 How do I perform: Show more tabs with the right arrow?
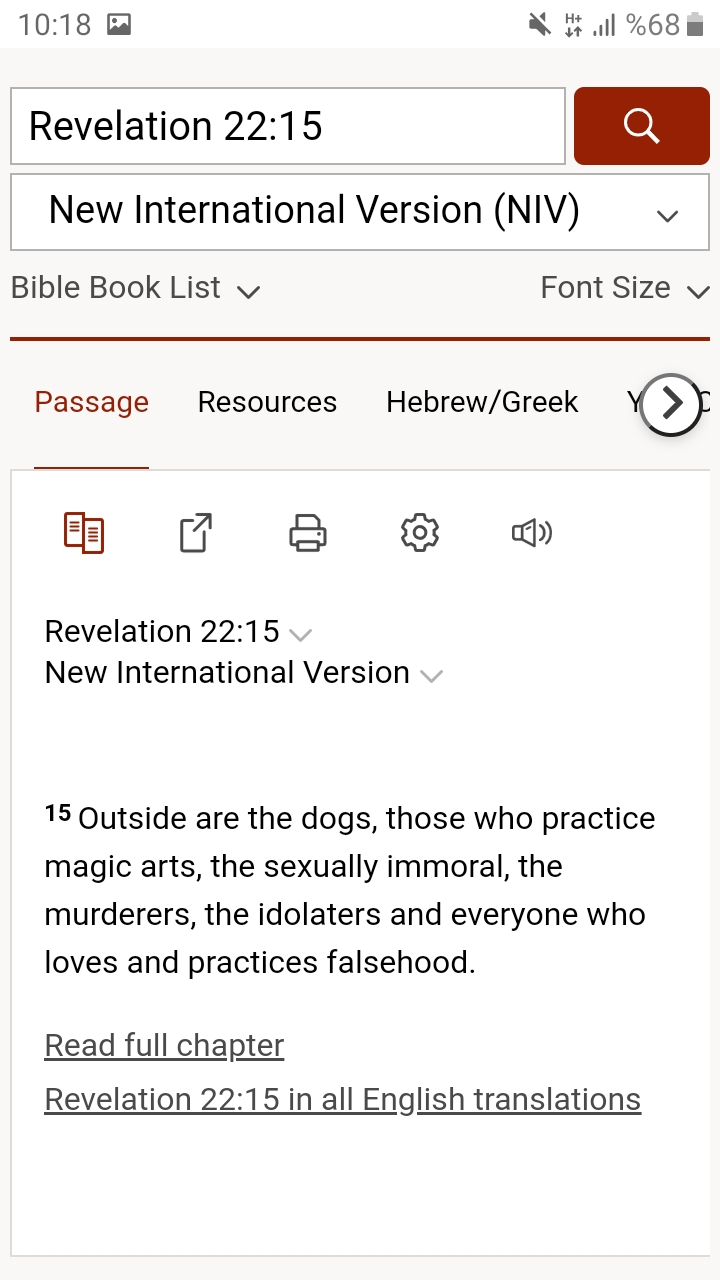coord(671,404)
